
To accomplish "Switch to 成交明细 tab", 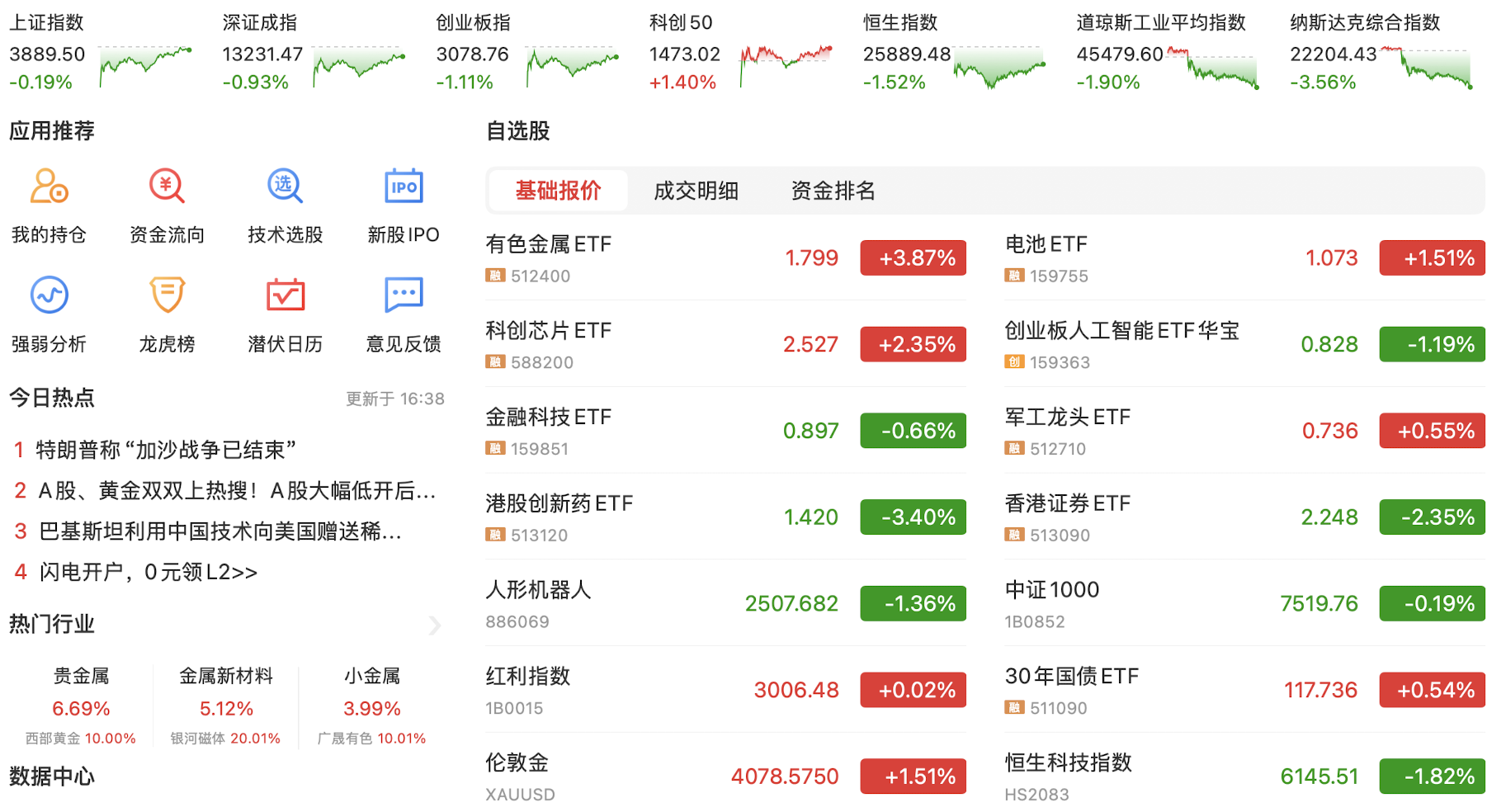I will coord(696,191).
